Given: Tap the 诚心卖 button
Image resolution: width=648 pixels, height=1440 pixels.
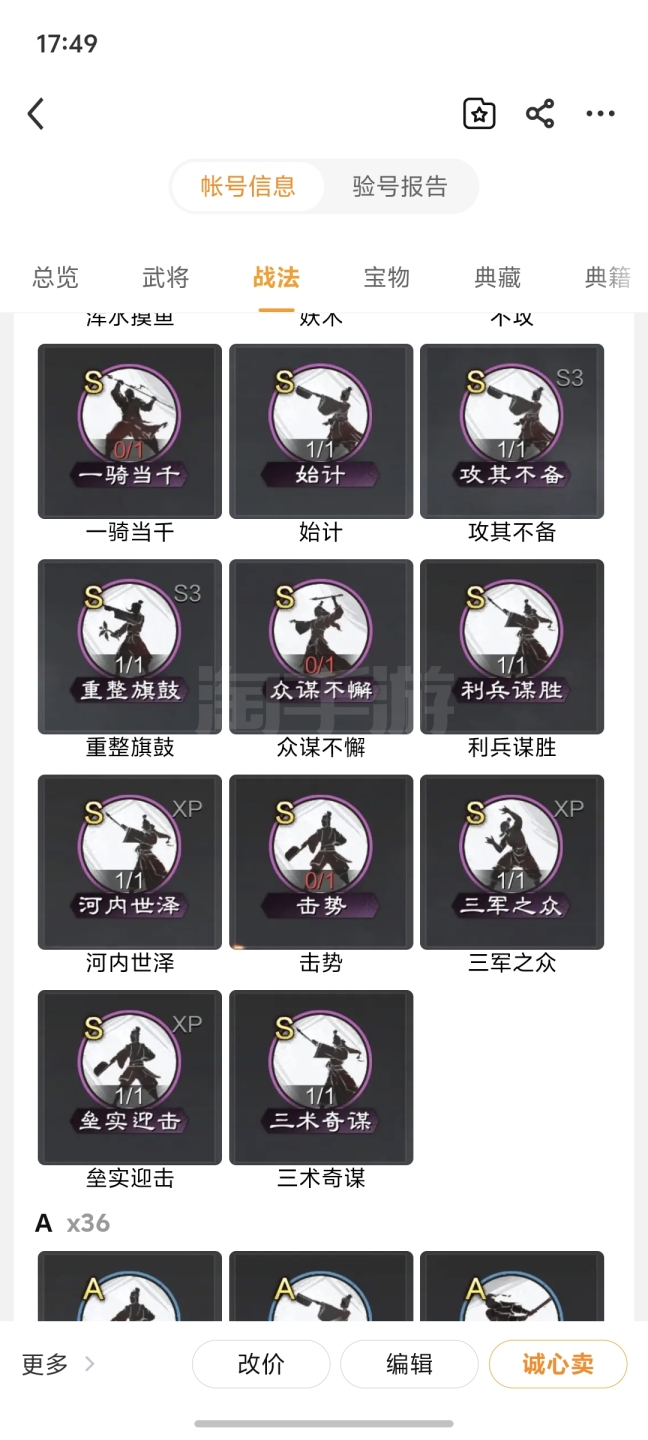Looking at the screenshot, I should 558,1364.
